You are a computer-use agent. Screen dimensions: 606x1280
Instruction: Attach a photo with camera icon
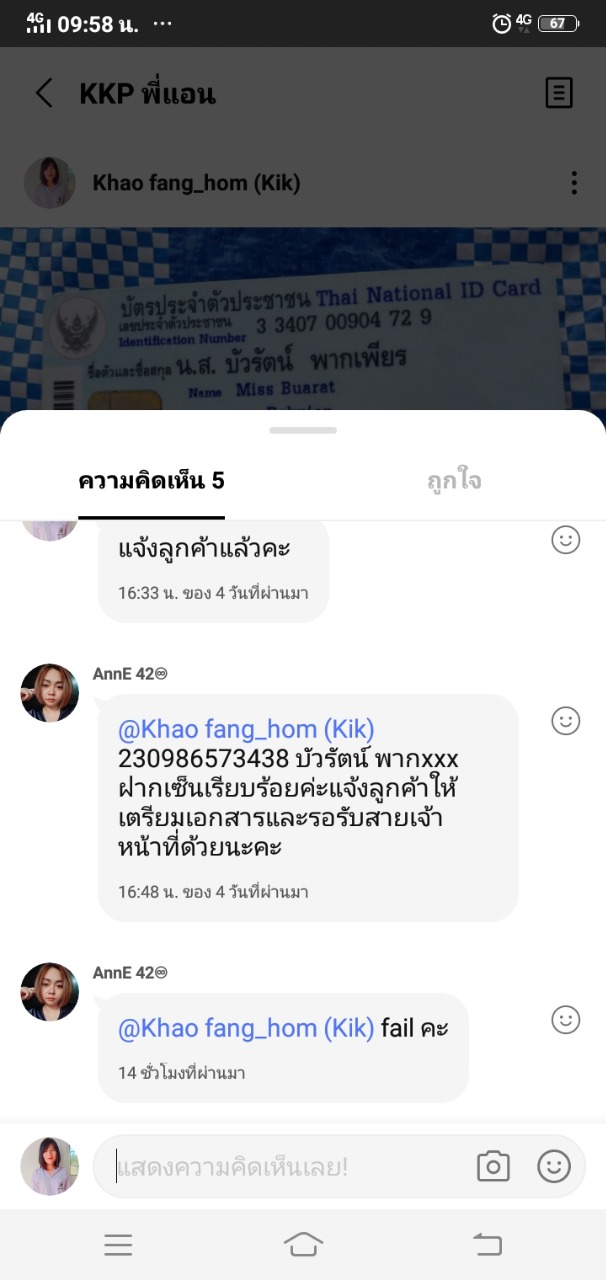pos(493,1166)
